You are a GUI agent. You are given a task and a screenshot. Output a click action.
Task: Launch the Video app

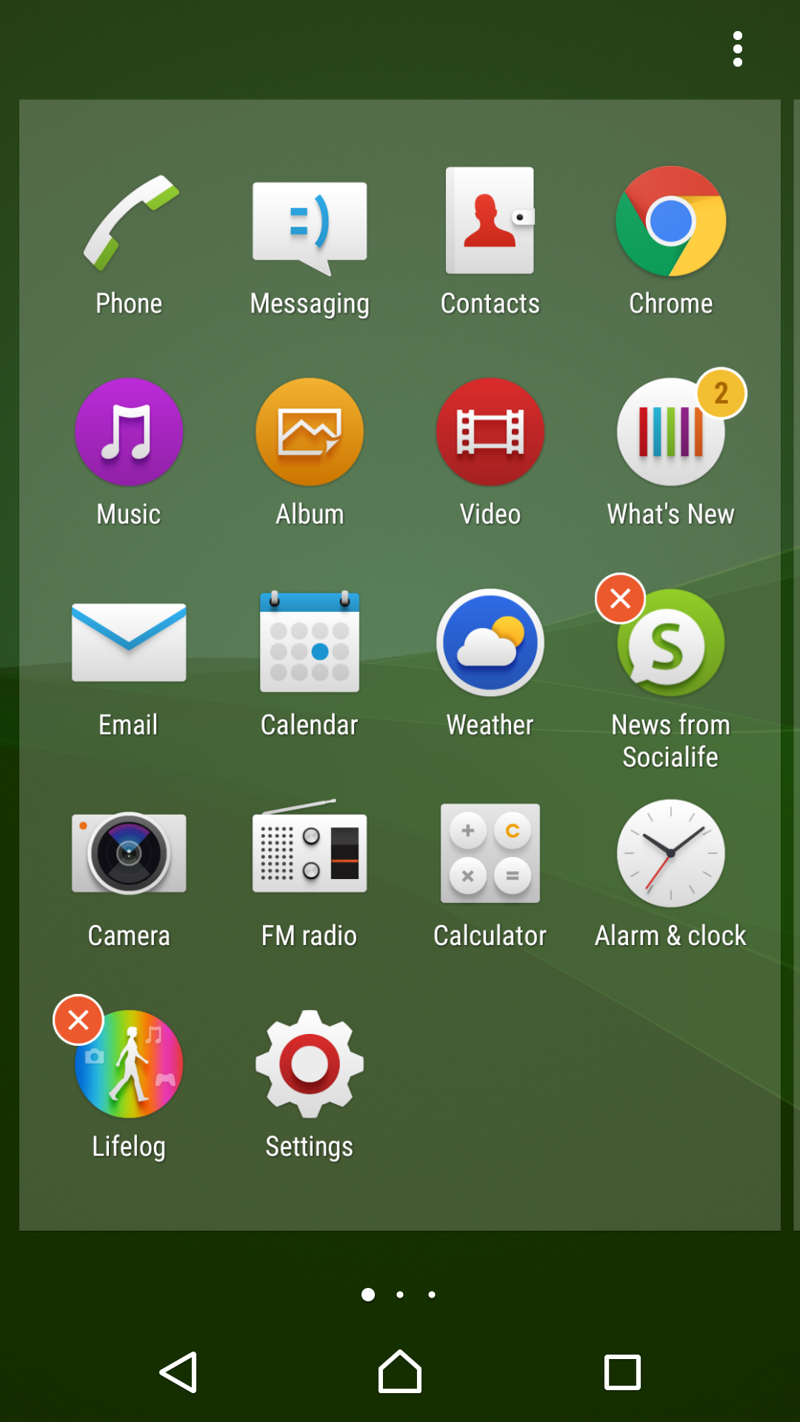(490, 432)
